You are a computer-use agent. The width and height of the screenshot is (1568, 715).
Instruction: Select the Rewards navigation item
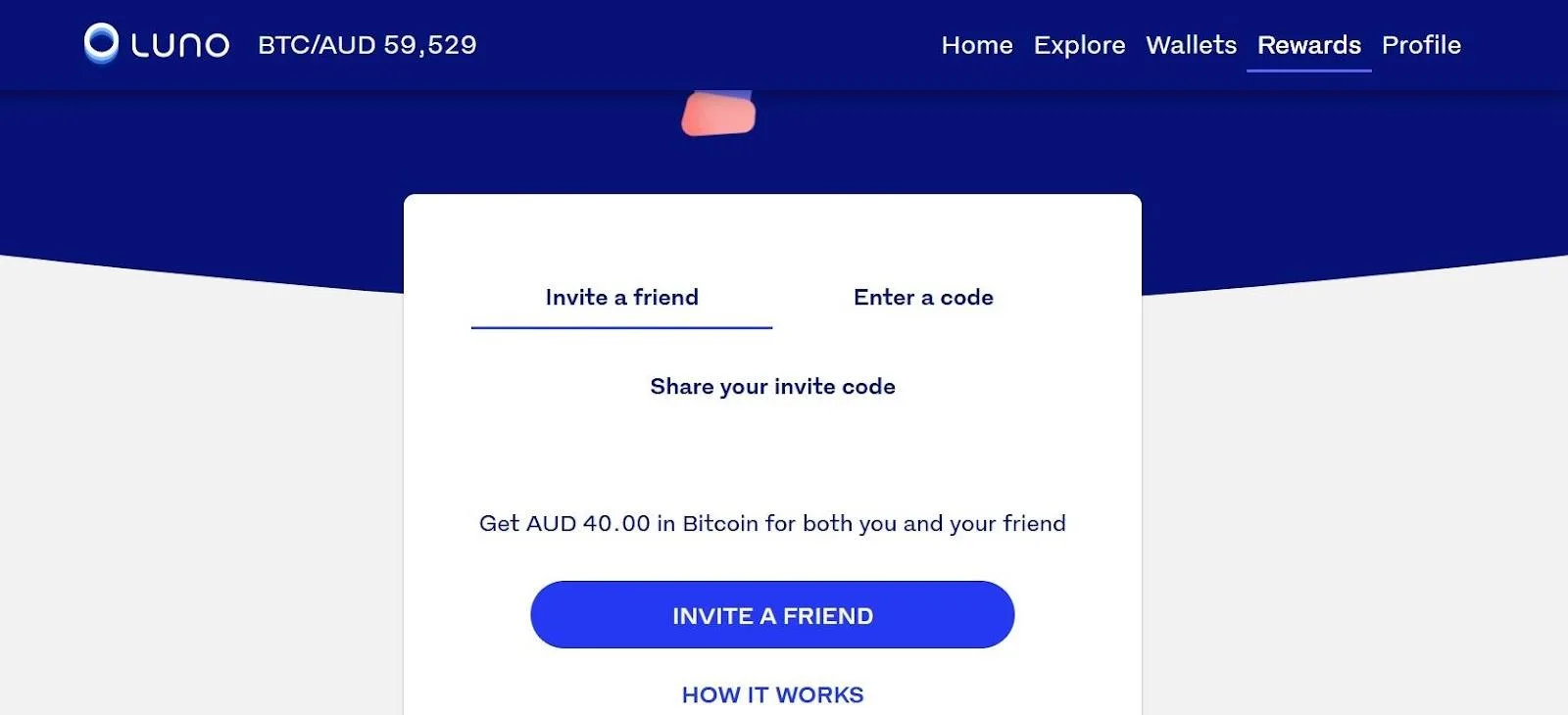pos(1308,45)
